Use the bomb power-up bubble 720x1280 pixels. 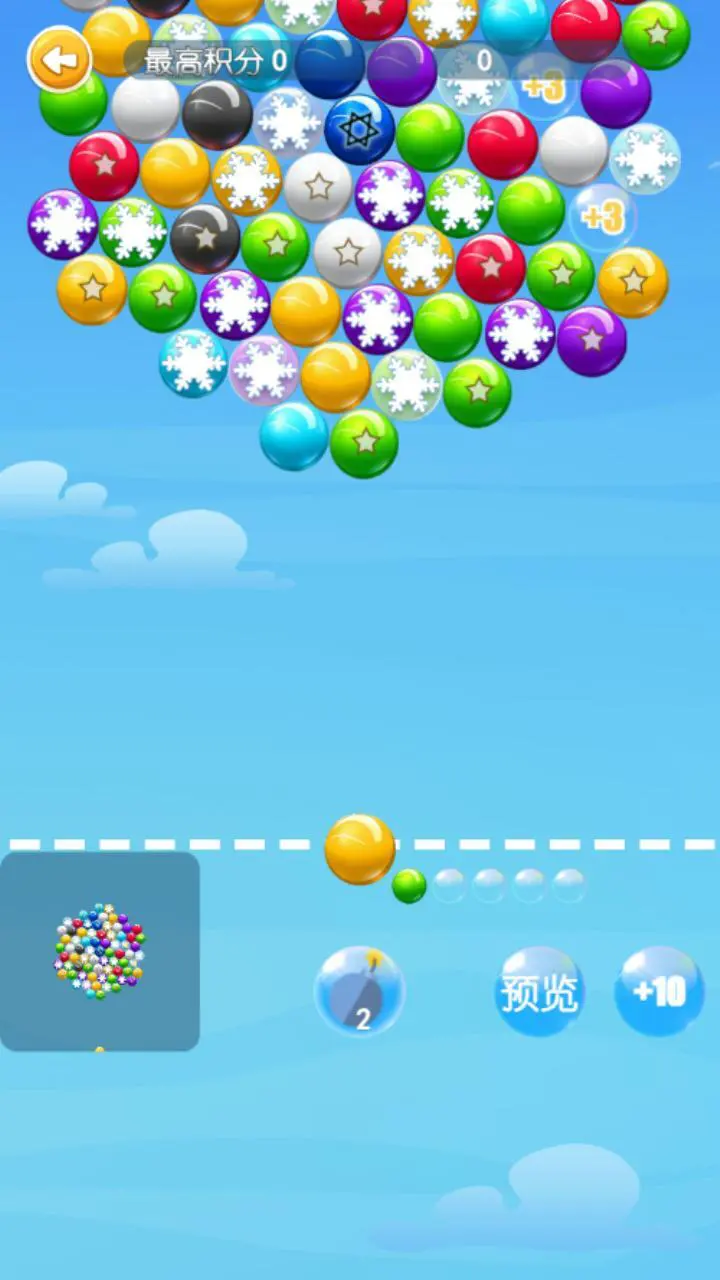360,991
